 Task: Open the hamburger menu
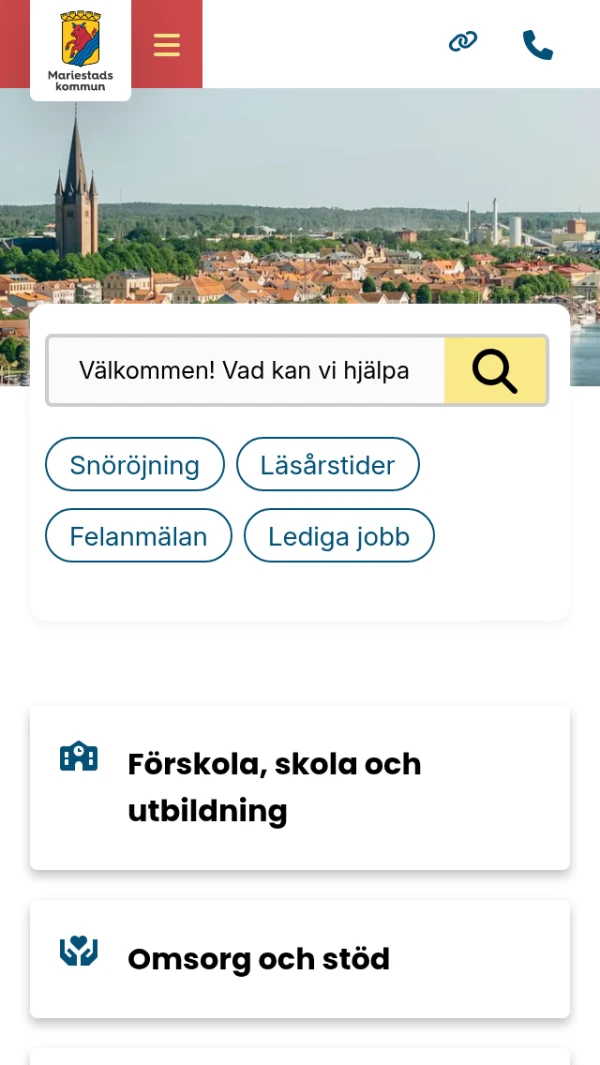[167, 45]
